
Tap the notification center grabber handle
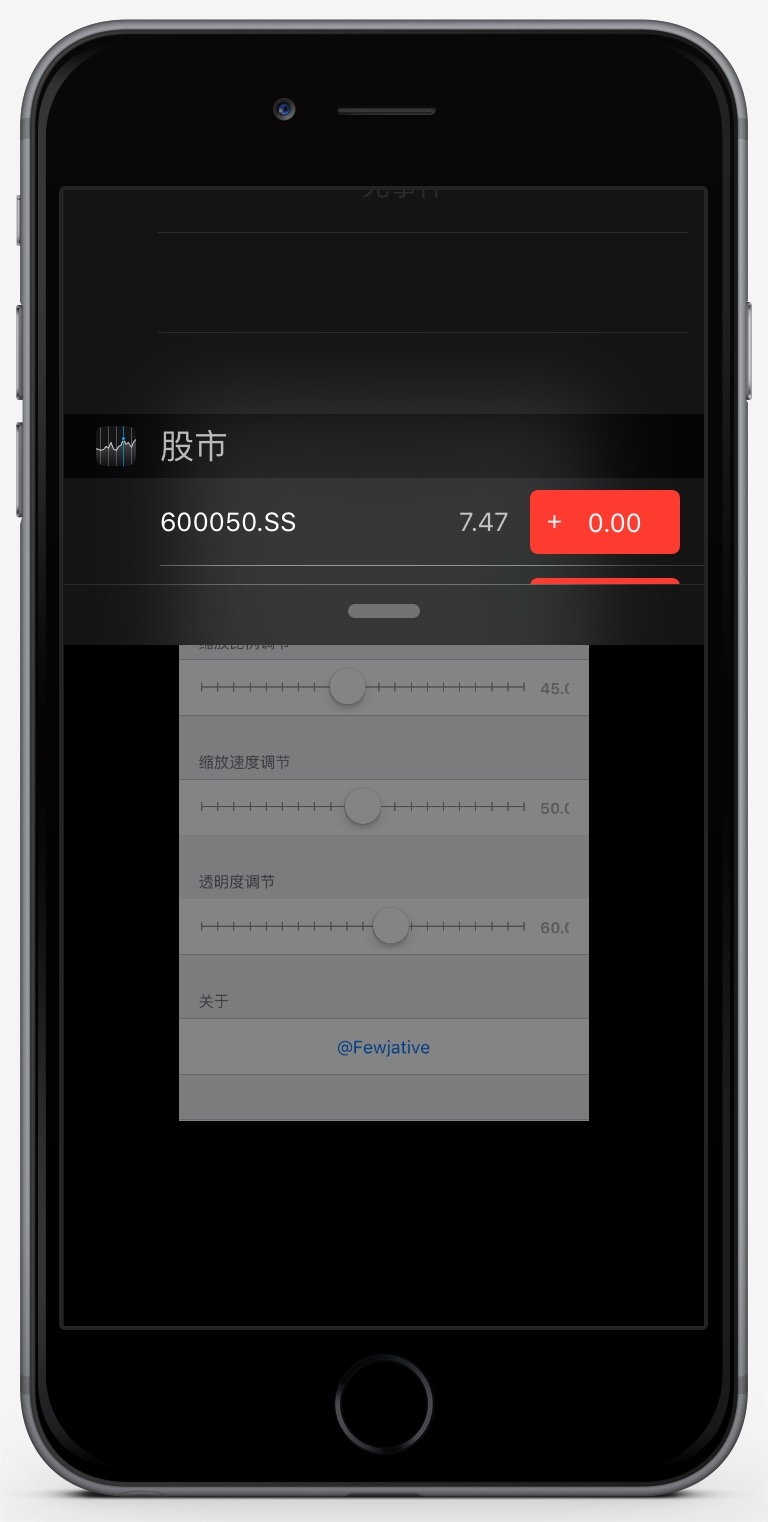(x=384, y=611)
